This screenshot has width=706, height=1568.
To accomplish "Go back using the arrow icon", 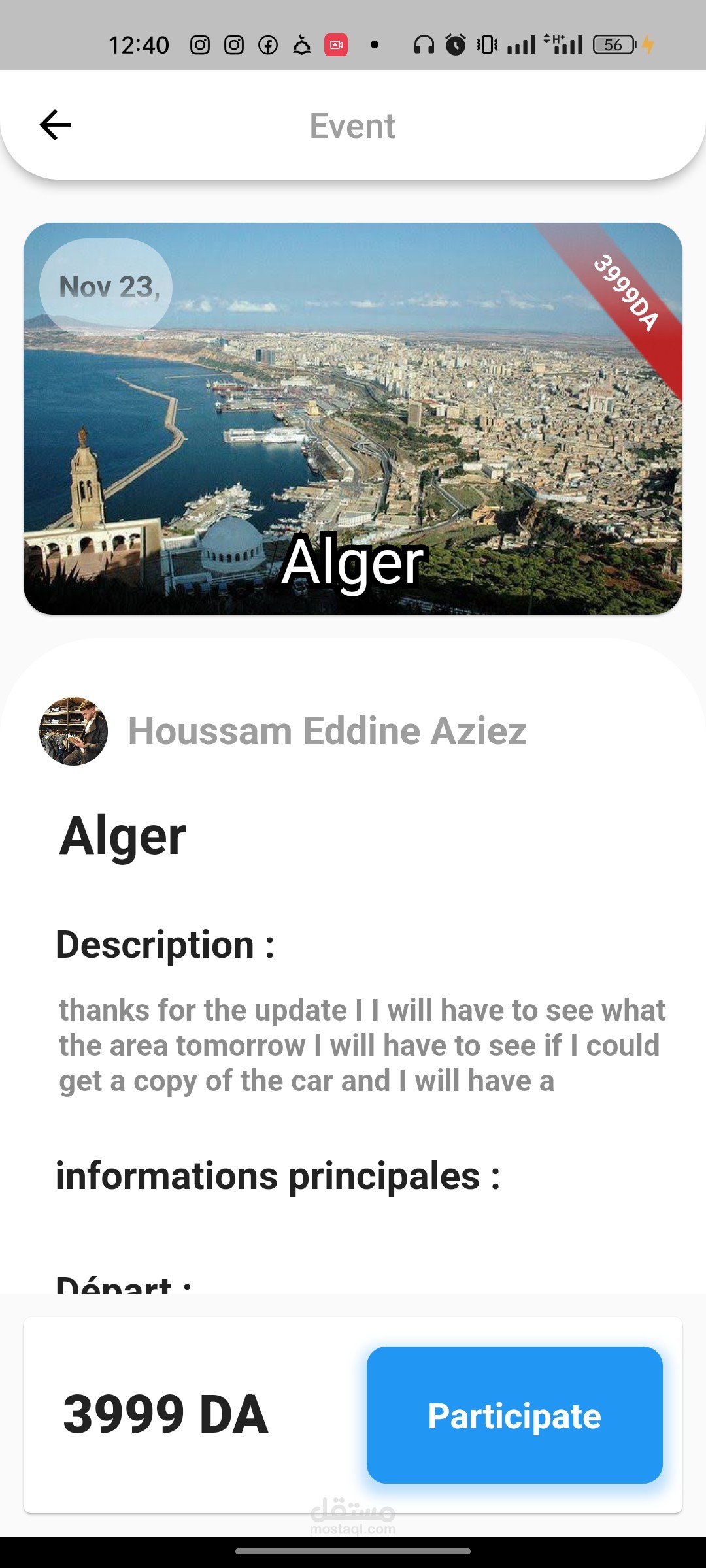I will point(55,125).
